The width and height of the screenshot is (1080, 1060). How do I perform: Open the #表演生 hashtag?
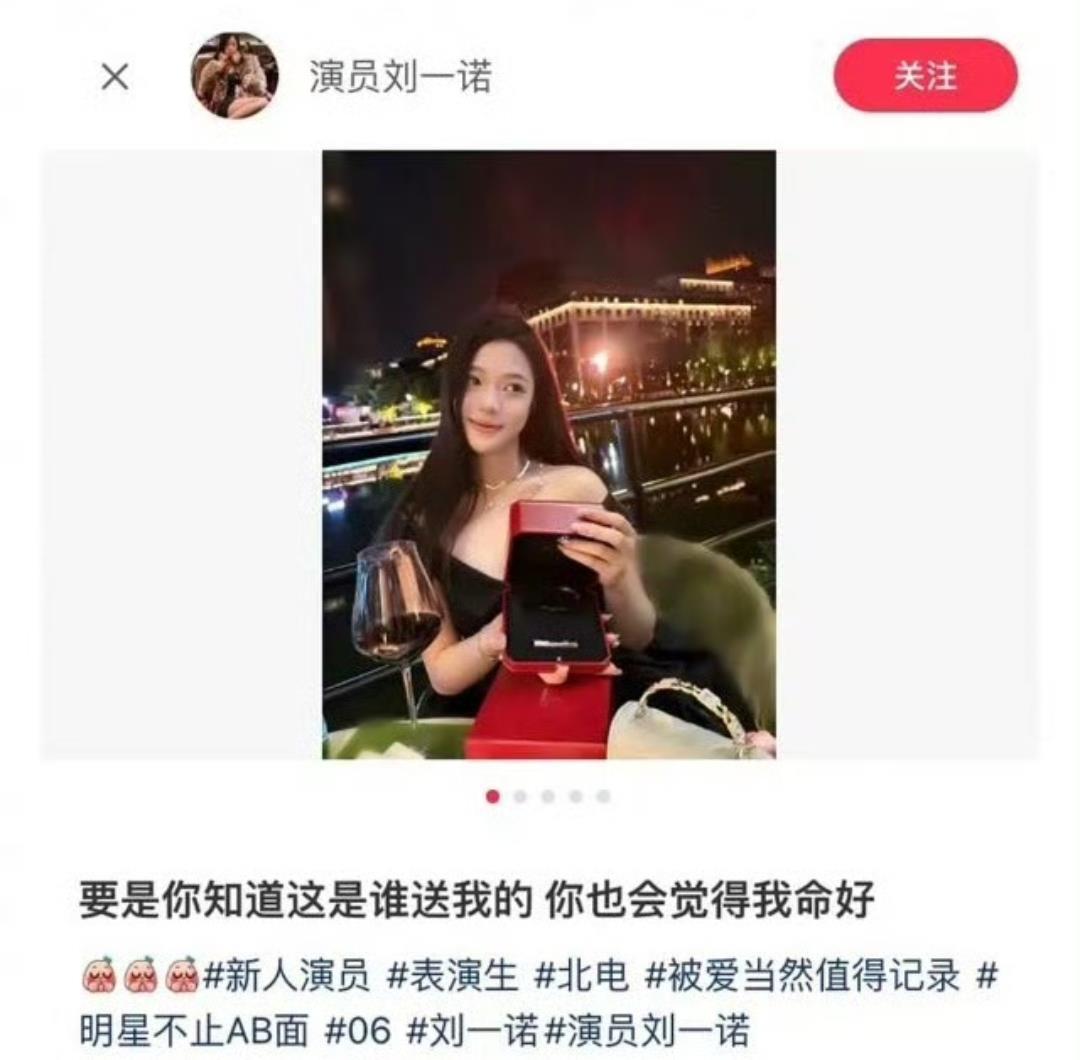[452, 976]
